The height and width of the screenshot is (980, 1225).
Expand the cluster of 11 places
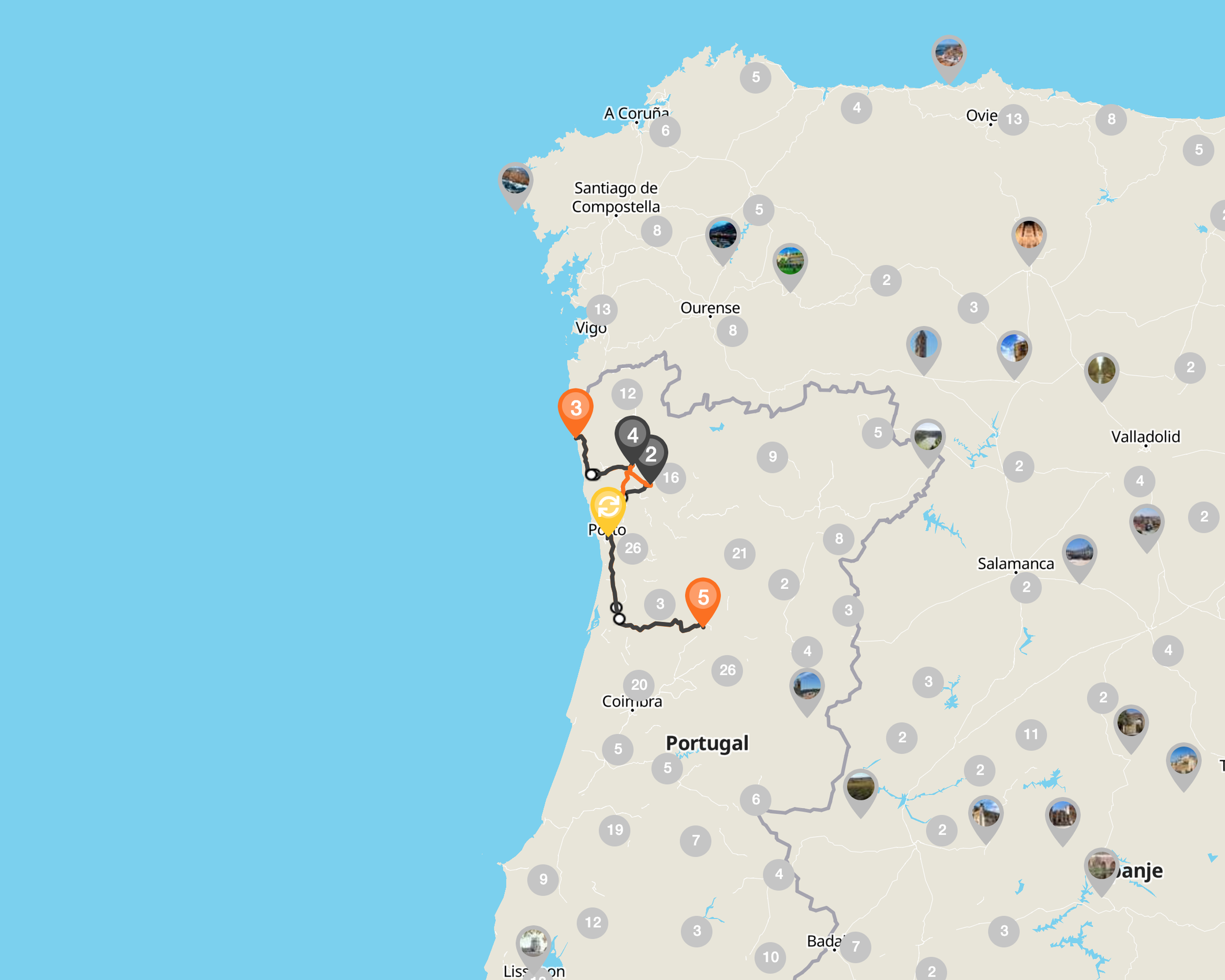pyautogui.click(x=1031, y=734)
